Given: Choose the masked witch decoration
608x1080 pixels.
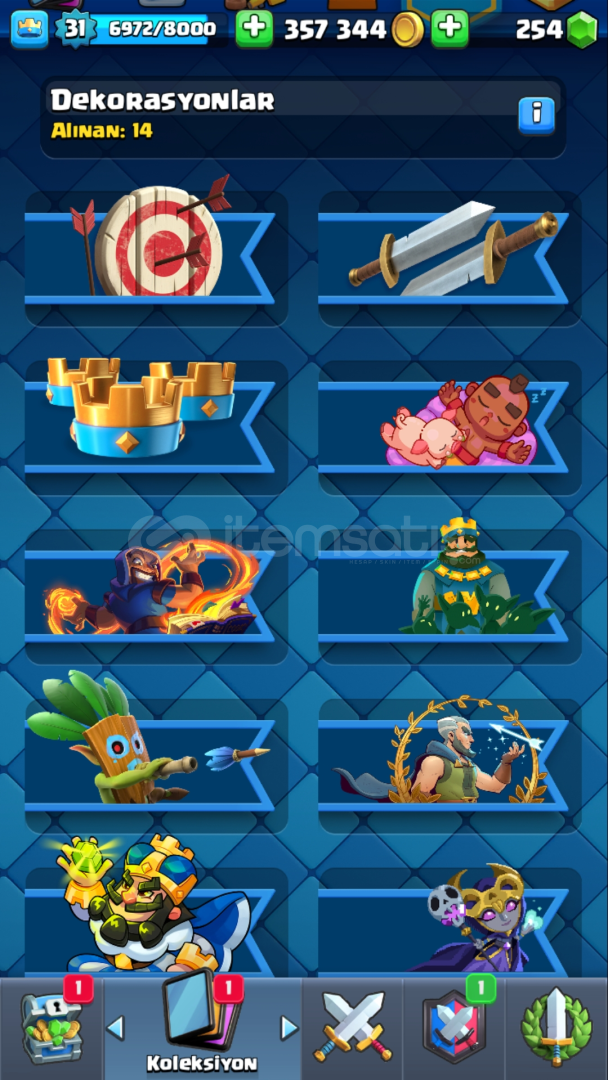Looking at the screenshot, I should 450,922.
